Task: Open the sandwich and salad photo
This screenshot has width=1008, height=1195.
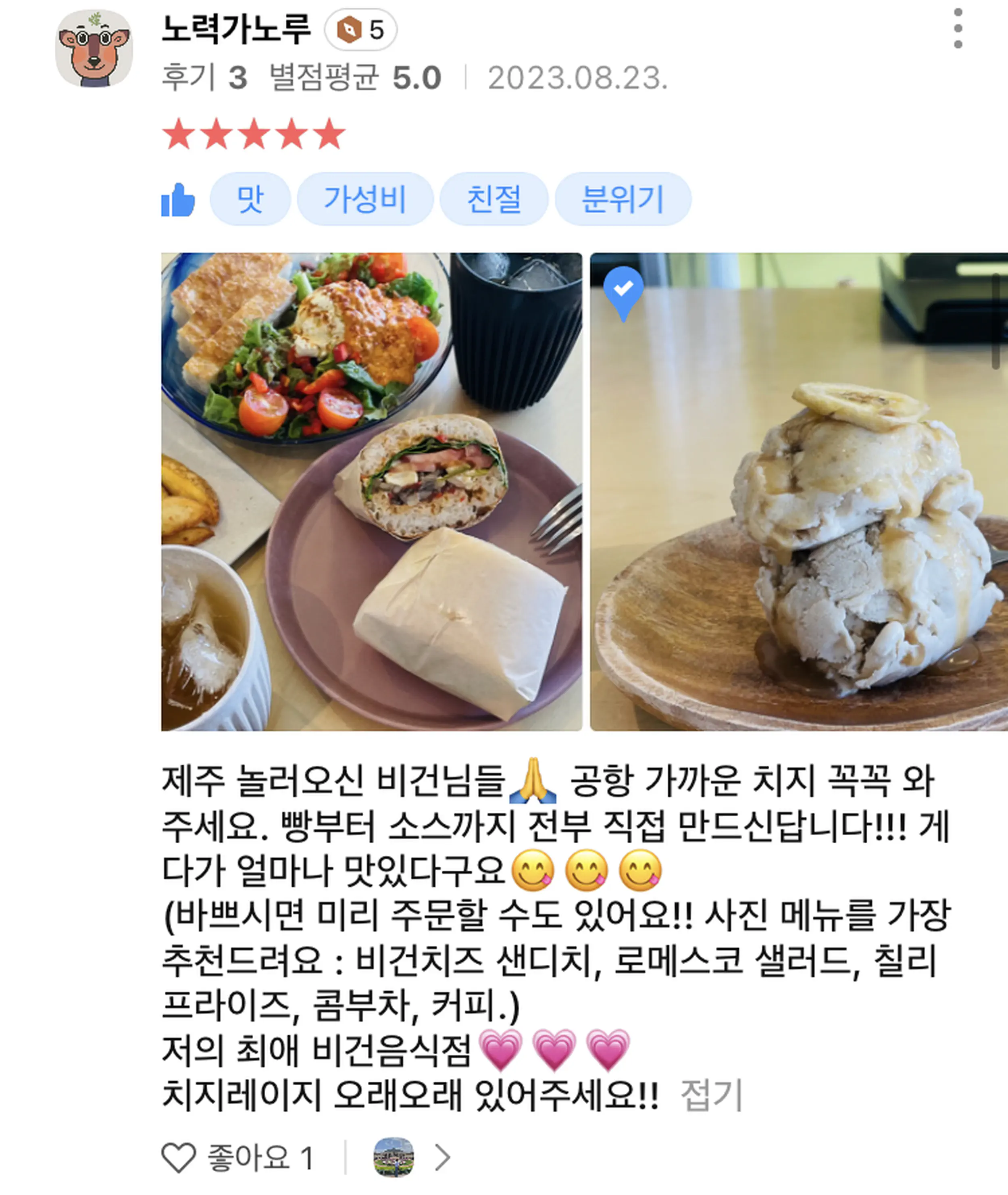Action: (371, 492)
